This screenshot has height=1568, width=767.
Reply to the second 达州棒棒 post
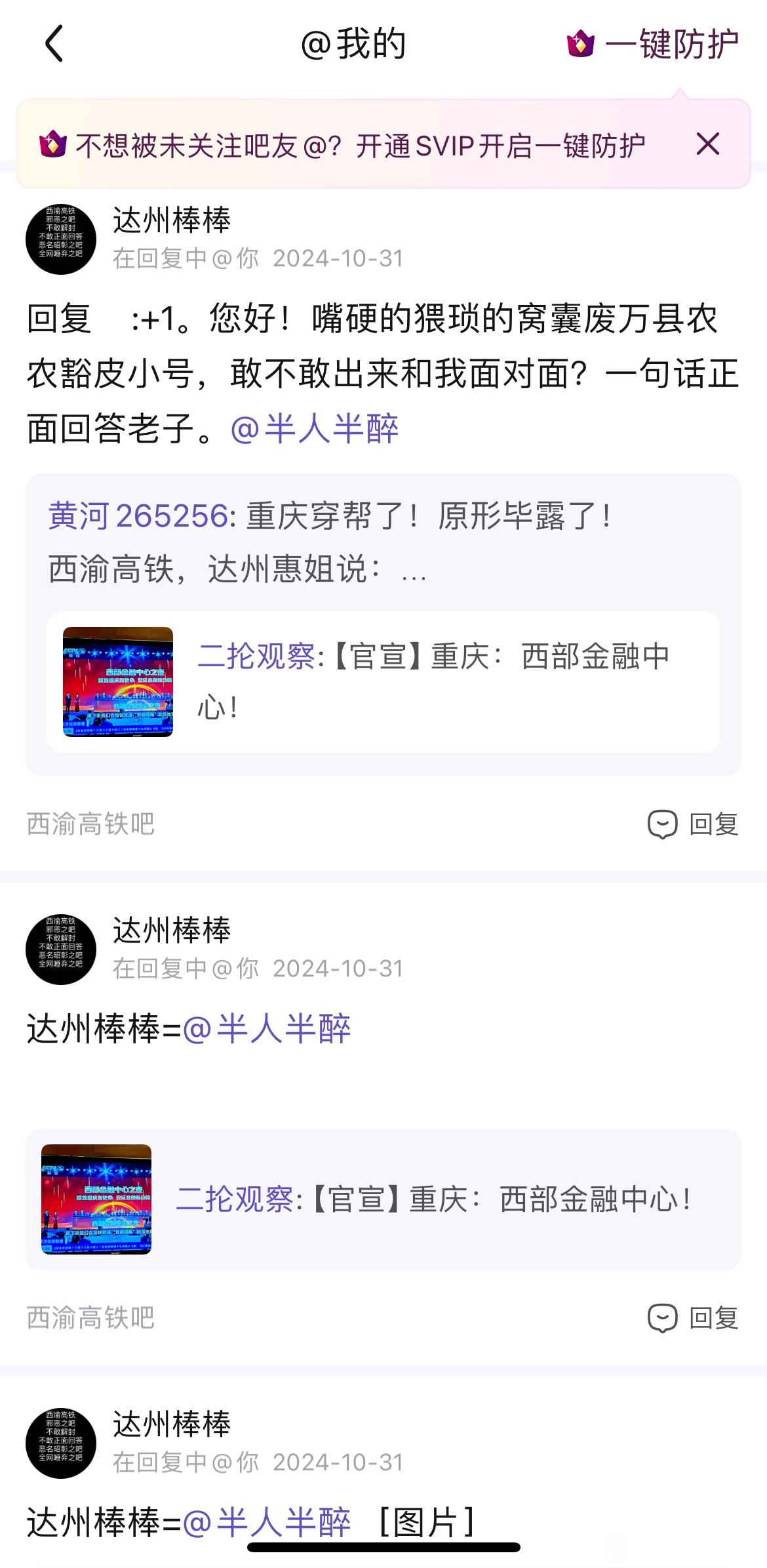tap(693, 1318)
